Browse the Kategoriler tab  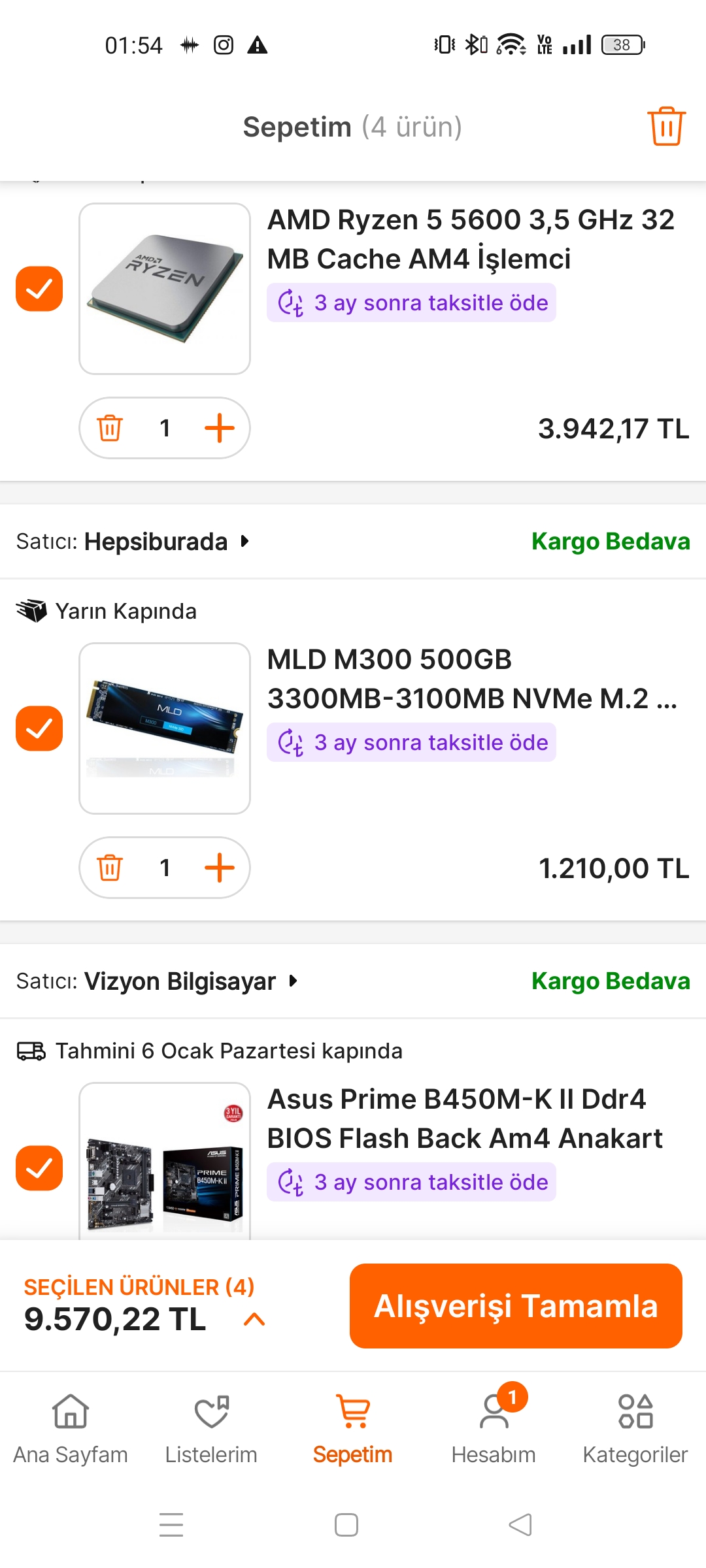pyautogui.click(x=635, y=1428)
